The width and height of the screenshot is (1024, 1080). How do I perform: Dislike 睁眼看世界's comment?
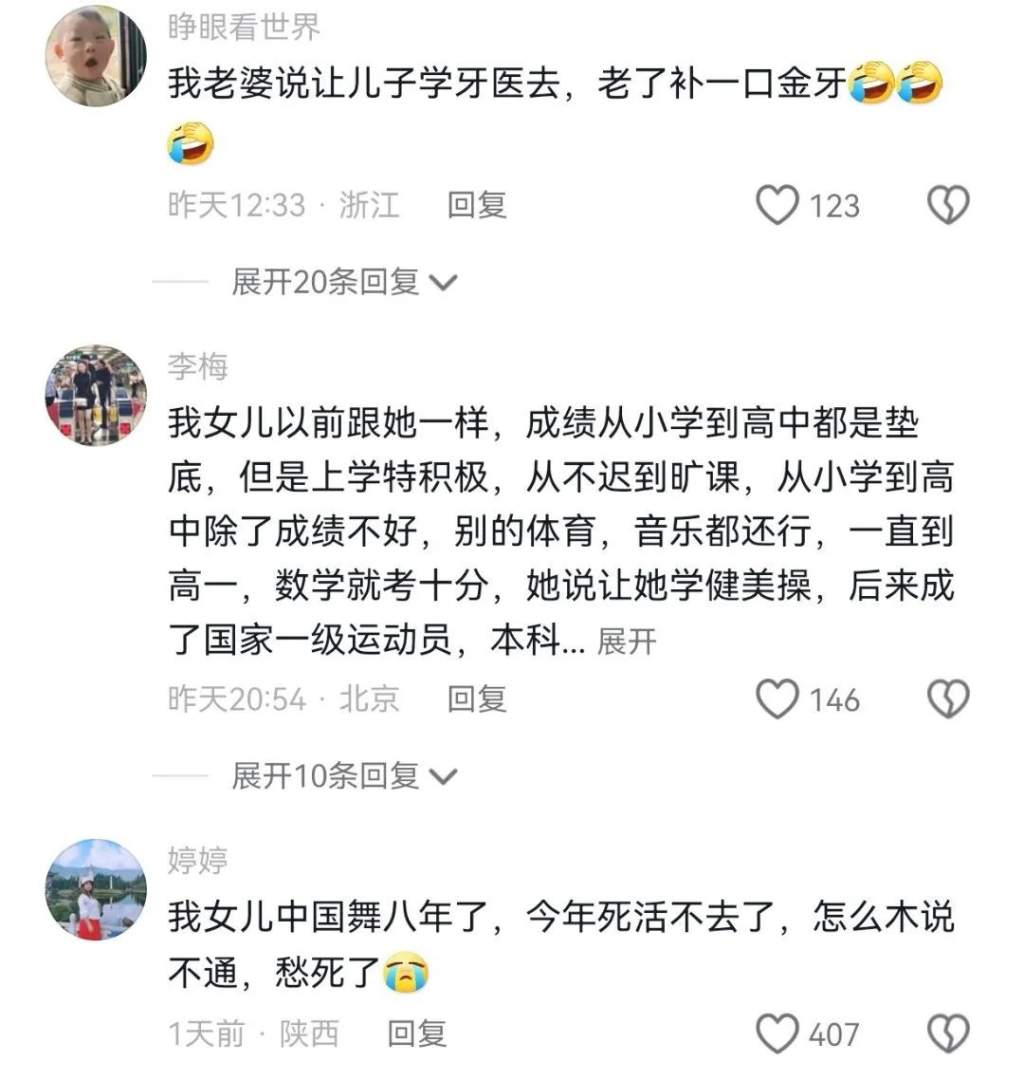948,205
